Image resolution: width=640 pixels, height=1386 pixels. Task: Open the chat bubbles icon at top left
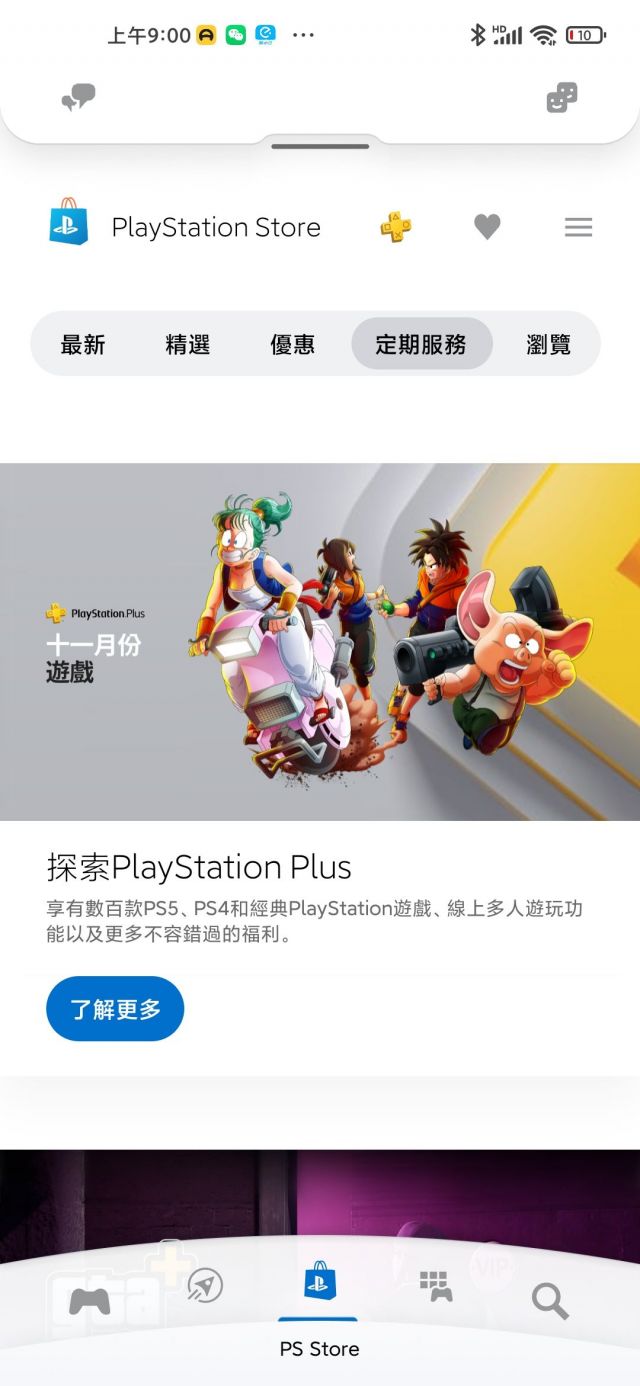(x=78, y=97)
